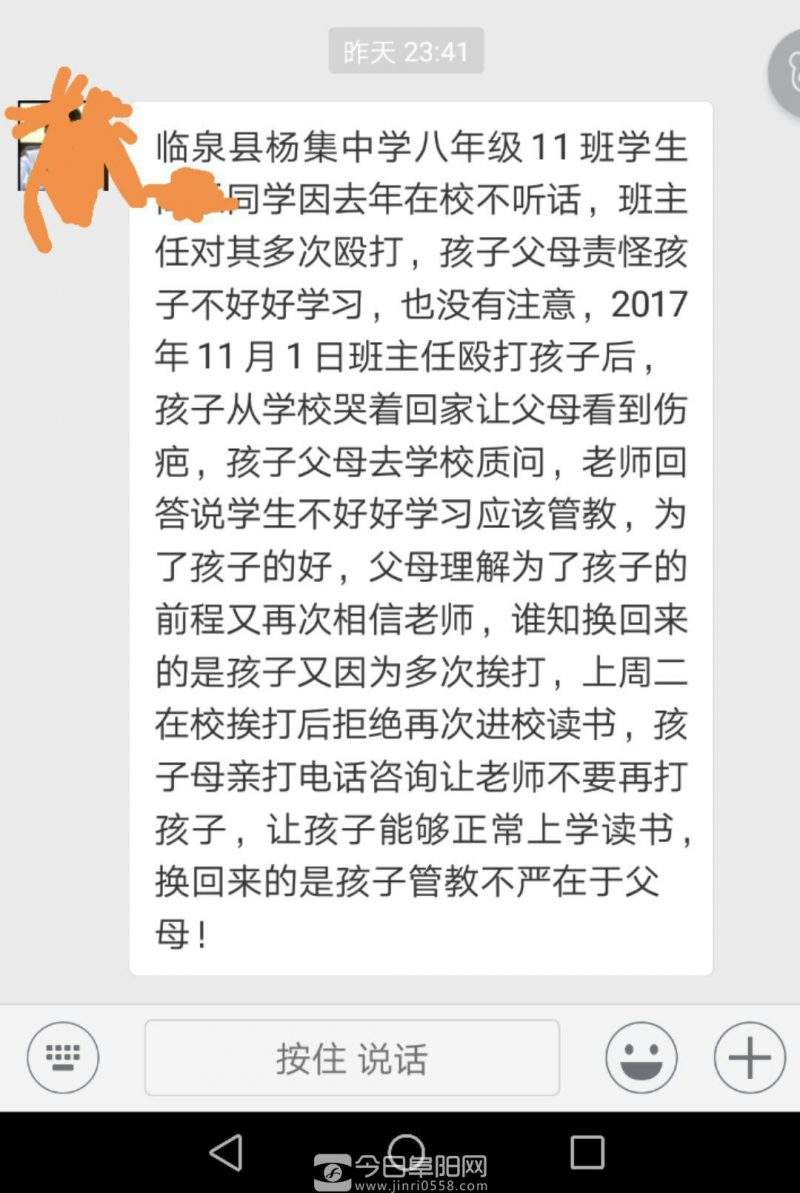Open recent apps from the navigation bar

[586, 1152]
